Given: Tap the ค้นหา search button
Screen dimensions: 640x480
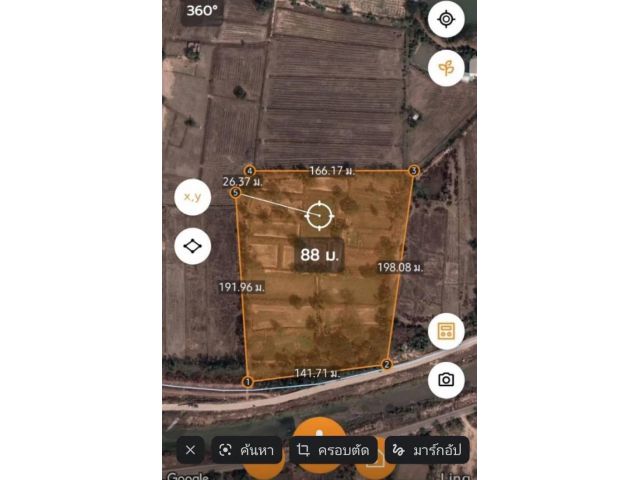Looking at the screenshot, I should 247,450.
